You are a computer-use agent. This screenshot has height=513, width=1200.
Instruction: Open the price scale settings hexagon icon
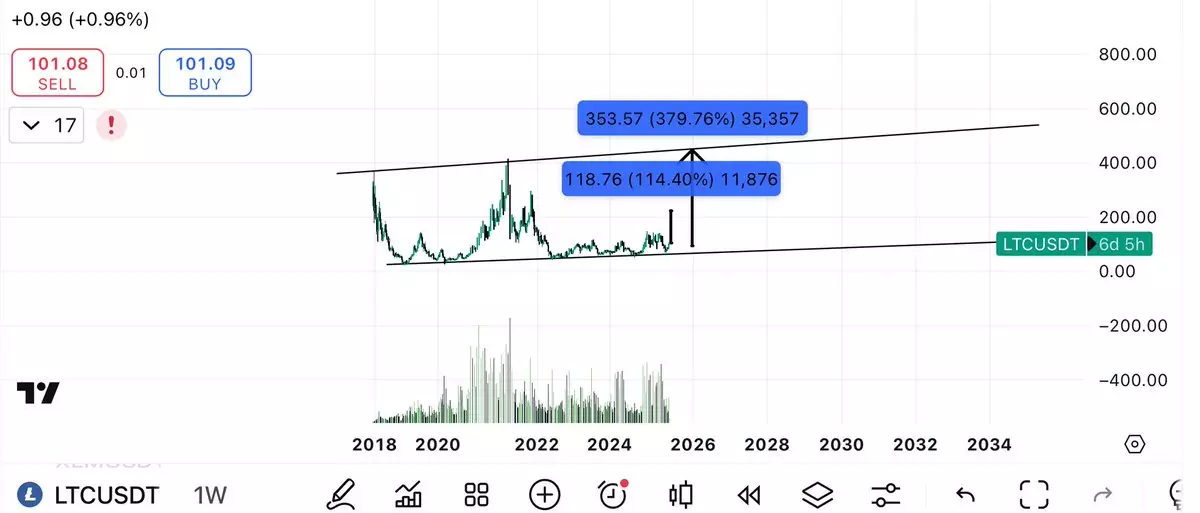click(x=1134, y=444)
